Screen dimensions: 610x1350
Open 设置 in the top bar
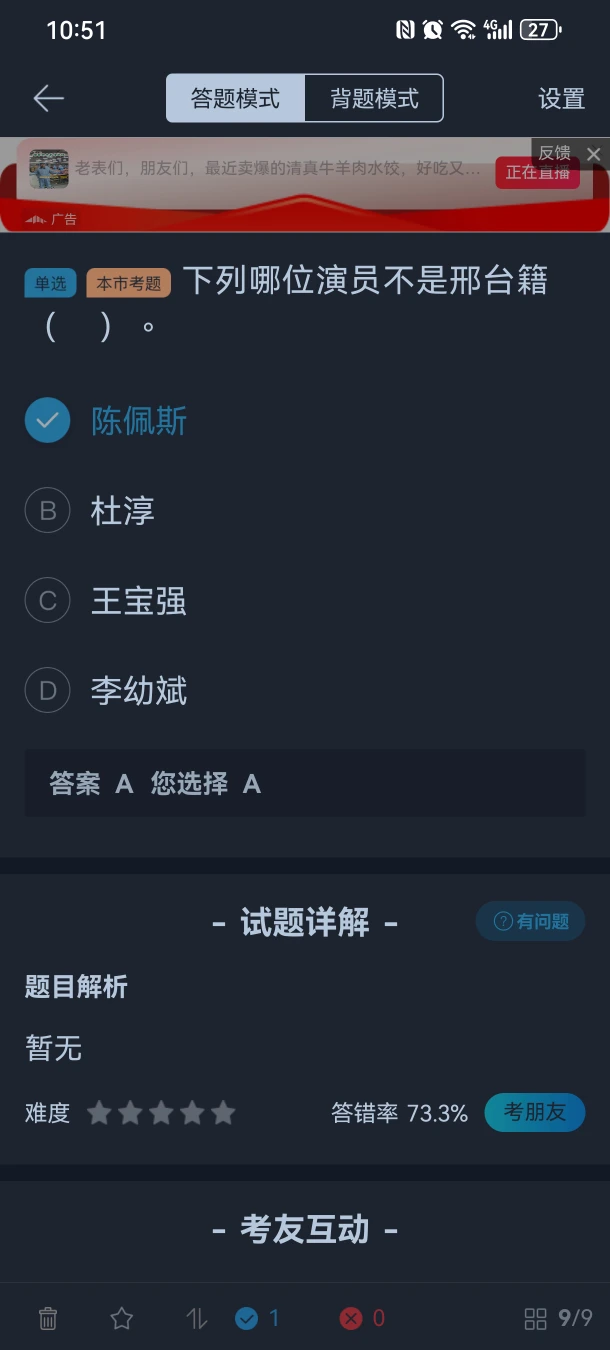(561, 99)
